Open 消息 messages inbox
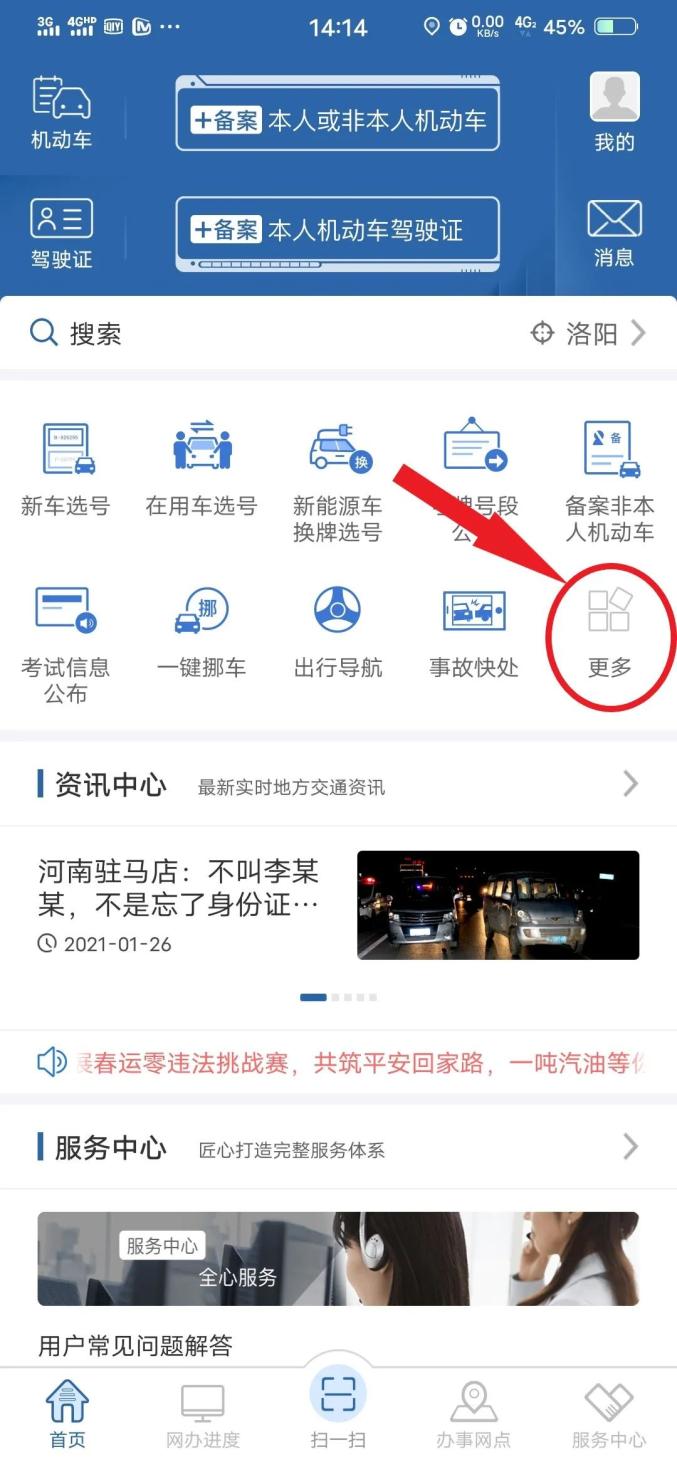The width and height of the screenshot is (677, 1467). pos(614,232)
